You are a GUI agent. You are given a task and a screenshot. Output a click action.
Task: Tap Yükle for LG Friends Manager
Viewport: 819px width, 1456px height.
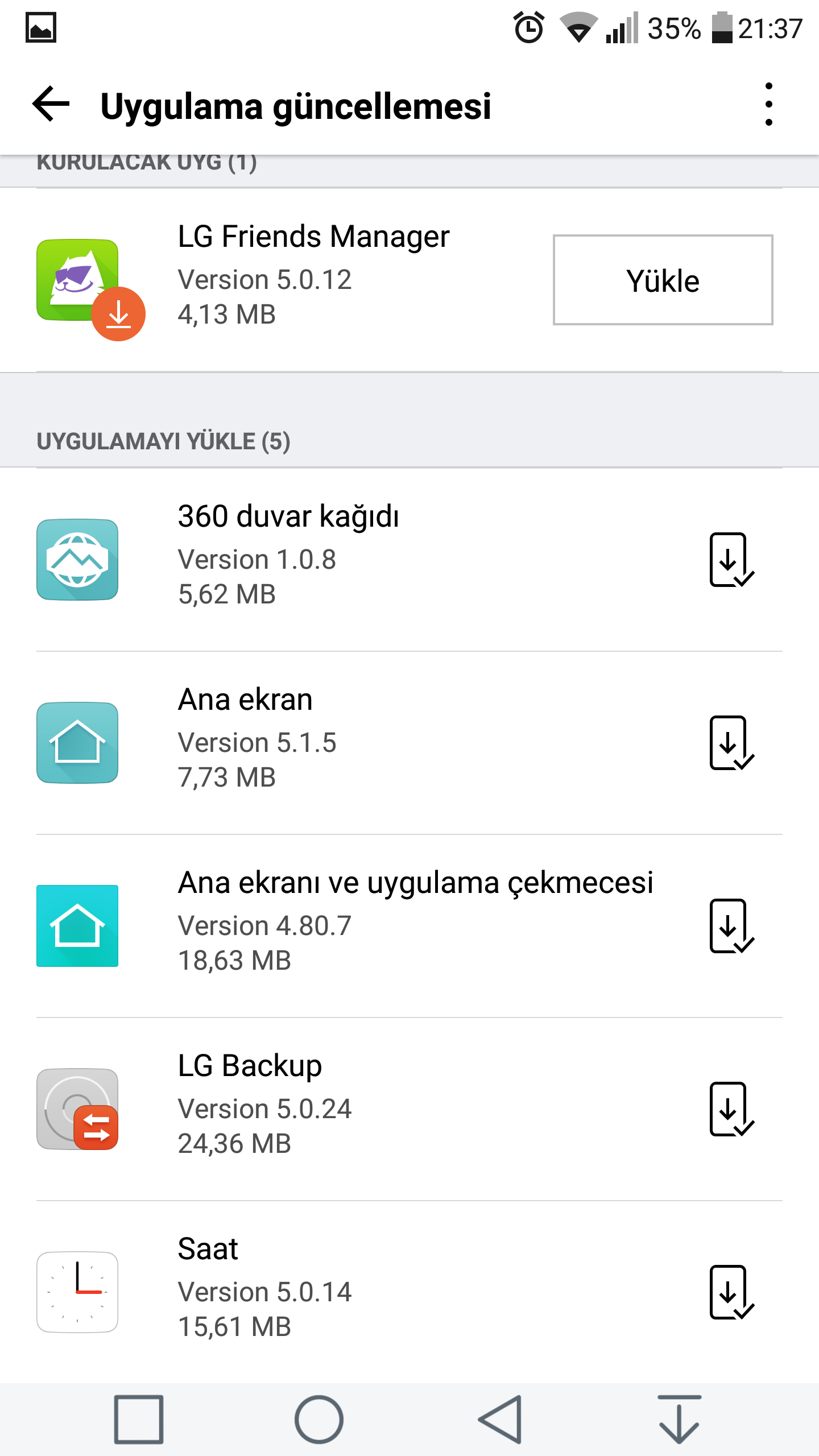point(663,280)
